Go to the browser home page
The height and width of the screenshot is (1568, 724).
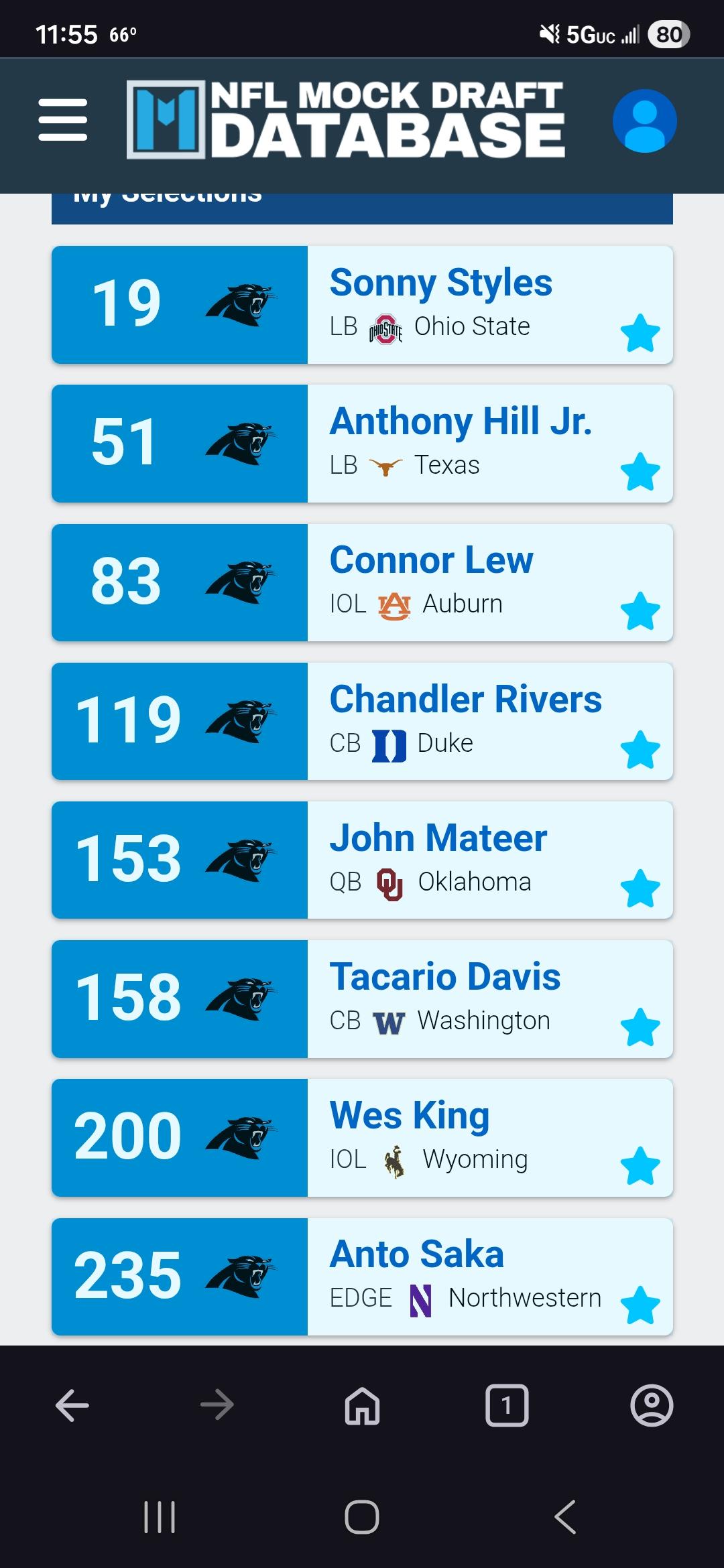362,1405
